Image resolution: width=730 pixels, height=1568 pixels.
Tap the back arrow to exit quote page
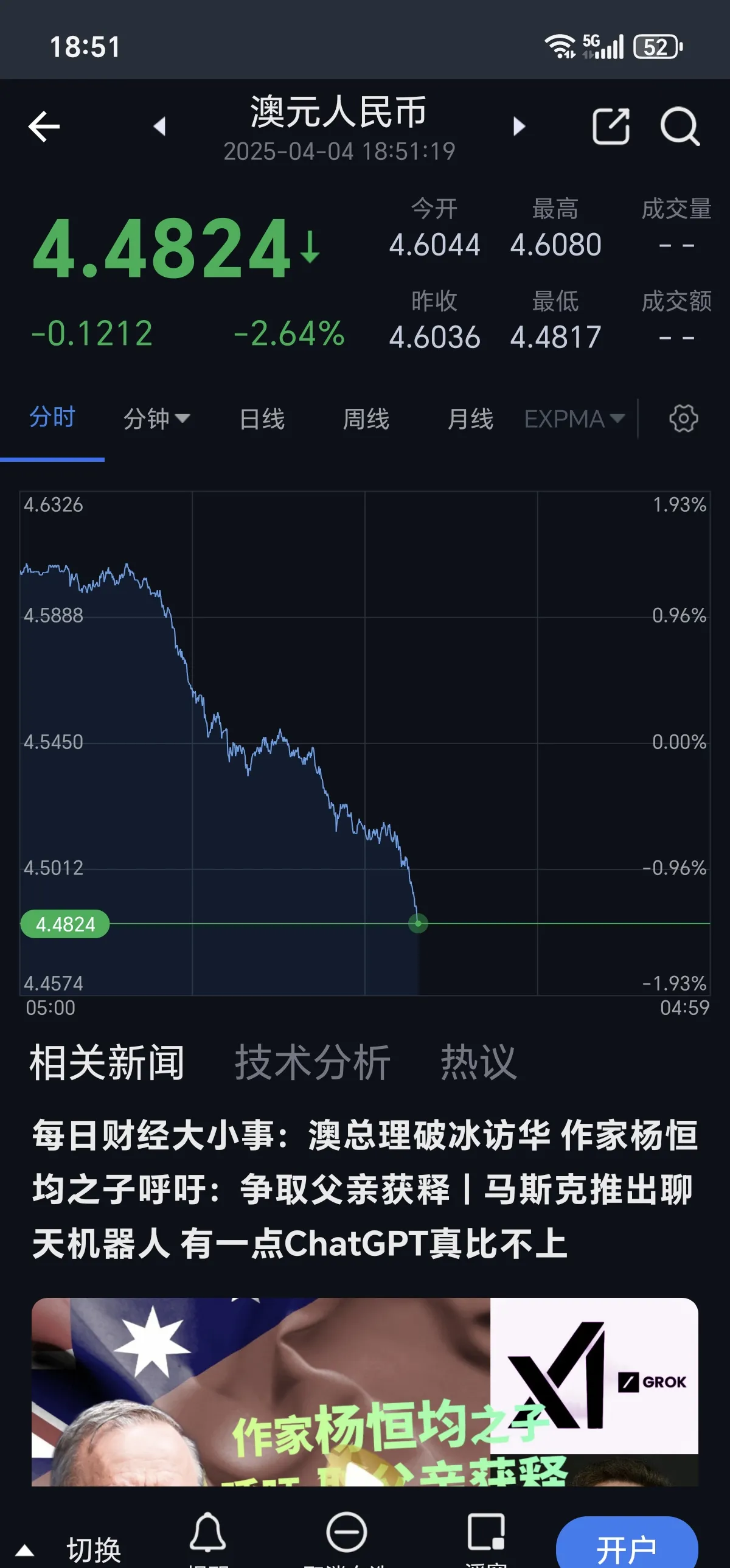click(44, 126)
